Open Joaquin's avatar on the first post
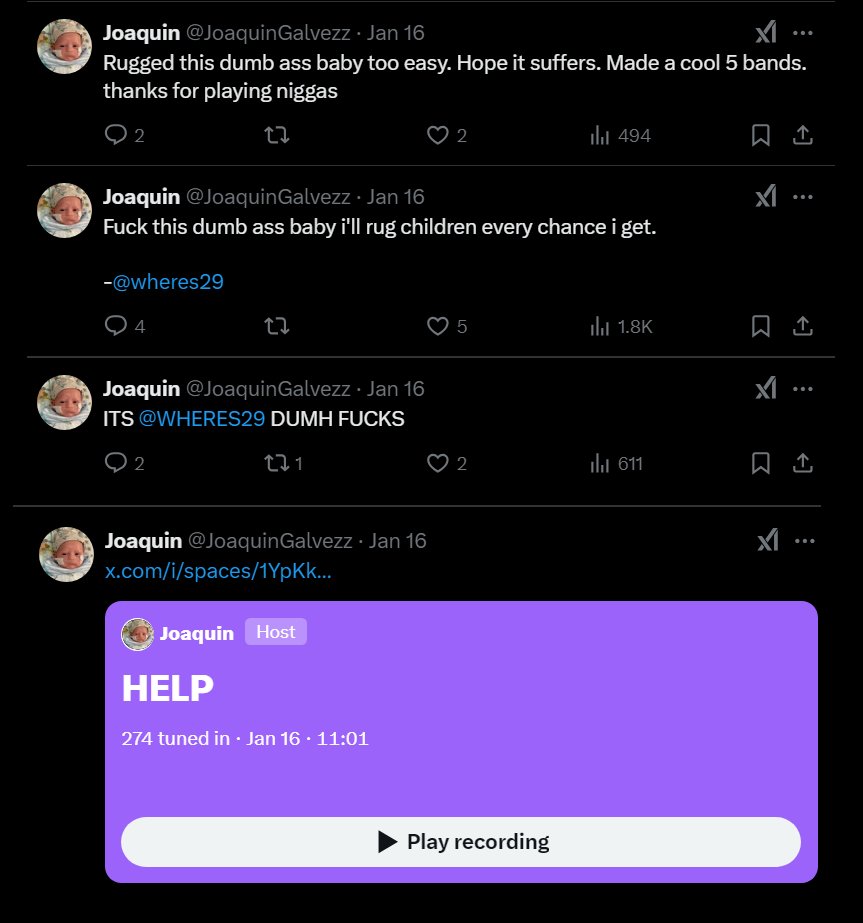 (65, 46)
